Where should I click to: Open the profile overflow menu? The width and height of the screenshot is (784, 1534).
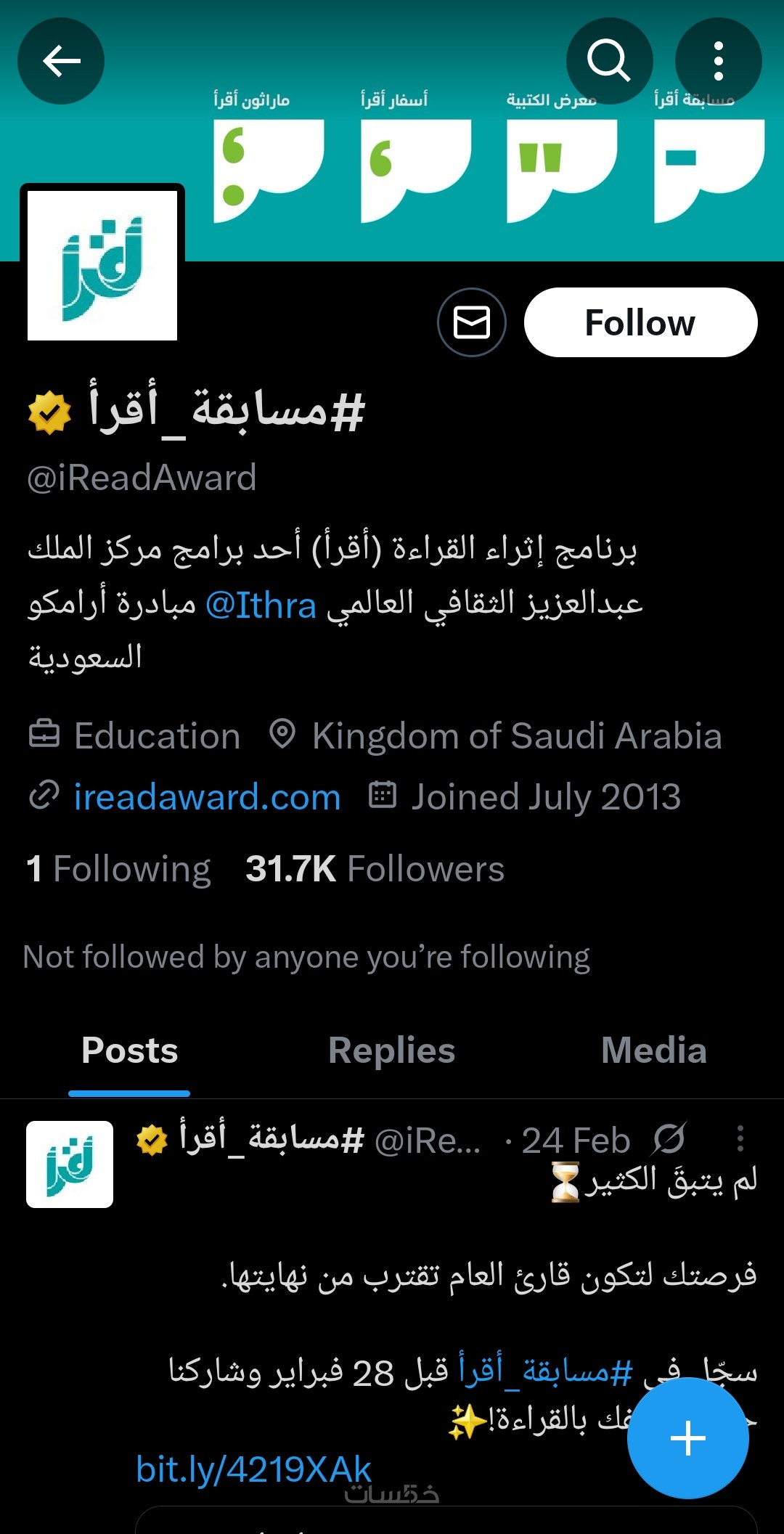click(718, 61)
